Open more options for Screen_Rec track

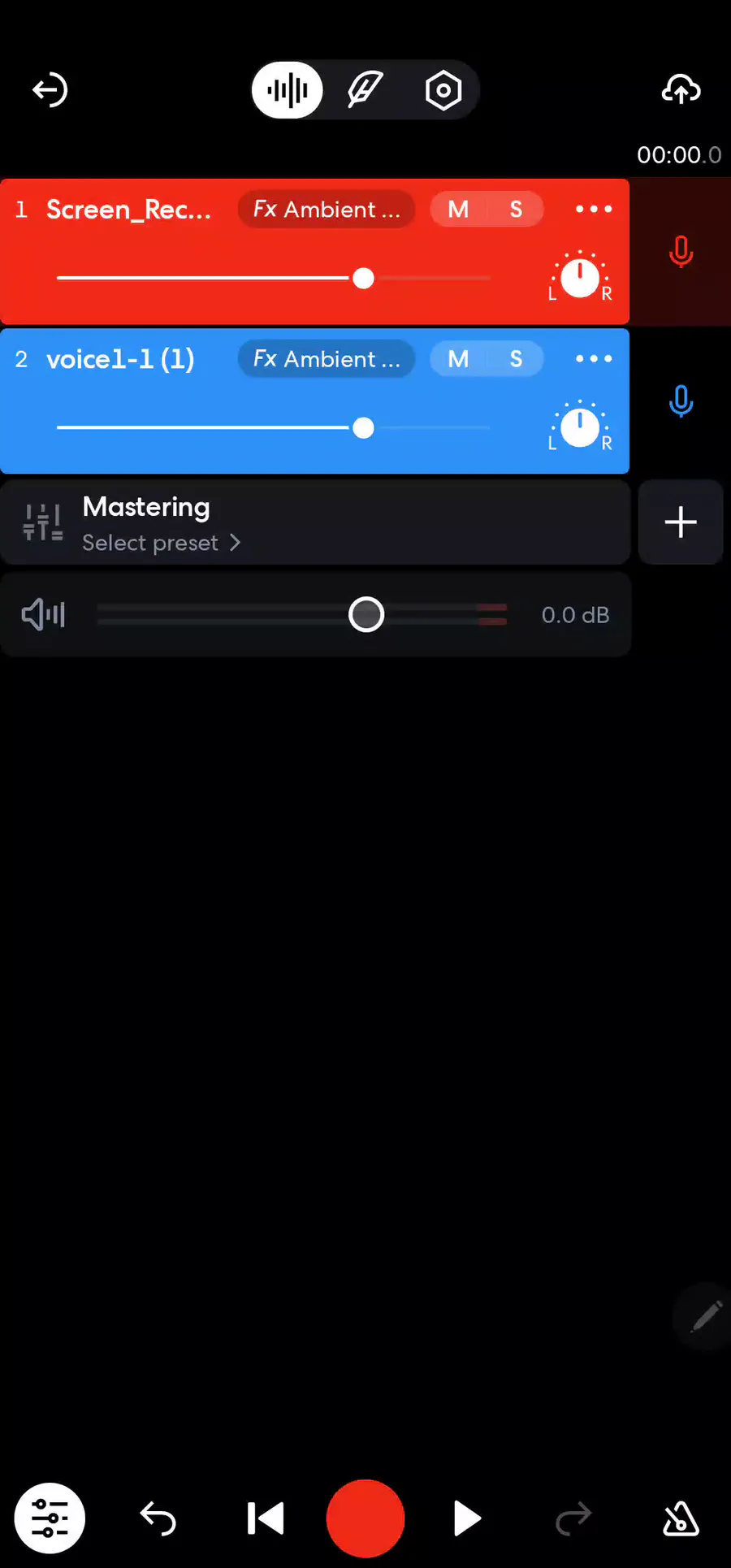click(x=594, y=210)
